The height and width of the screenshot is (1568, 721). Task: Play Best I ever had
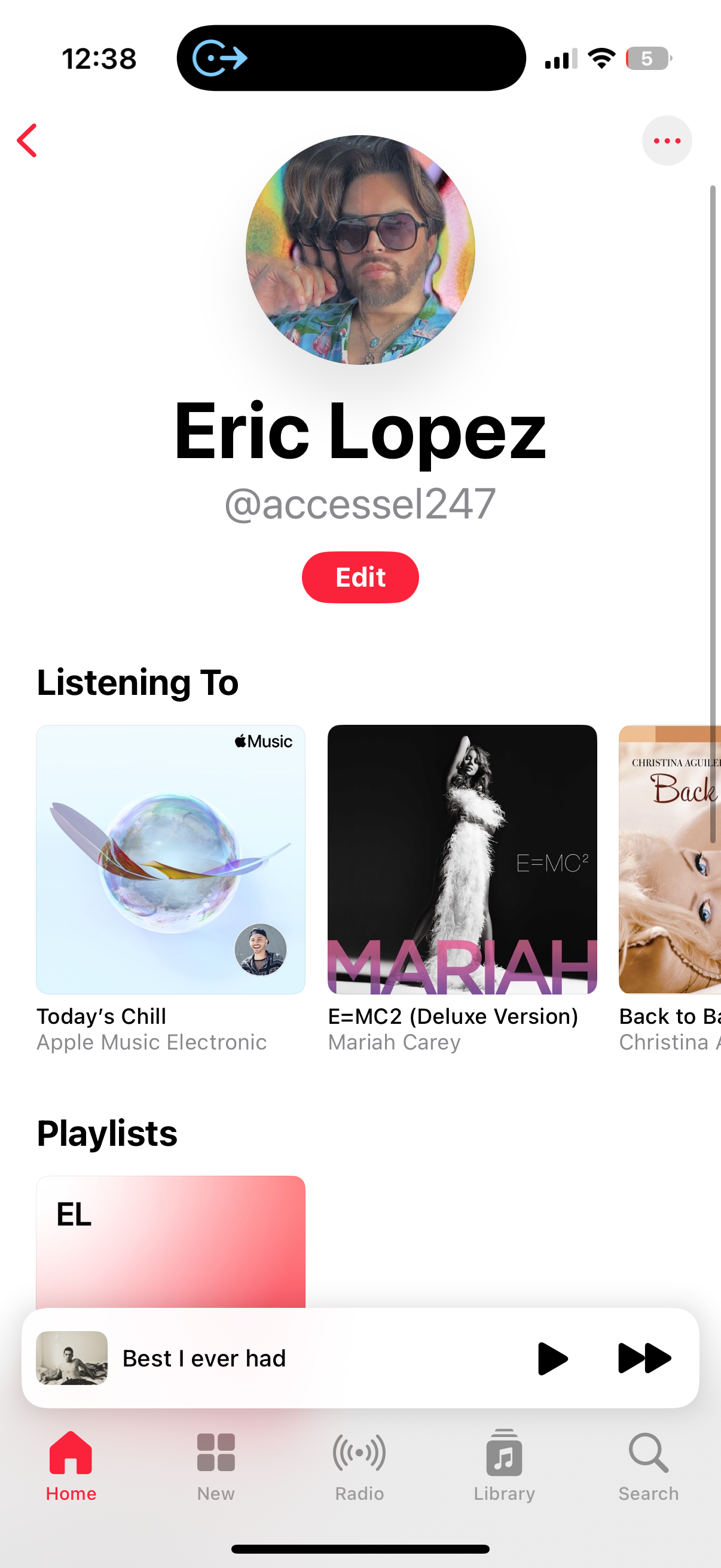tap(552, 1358)
